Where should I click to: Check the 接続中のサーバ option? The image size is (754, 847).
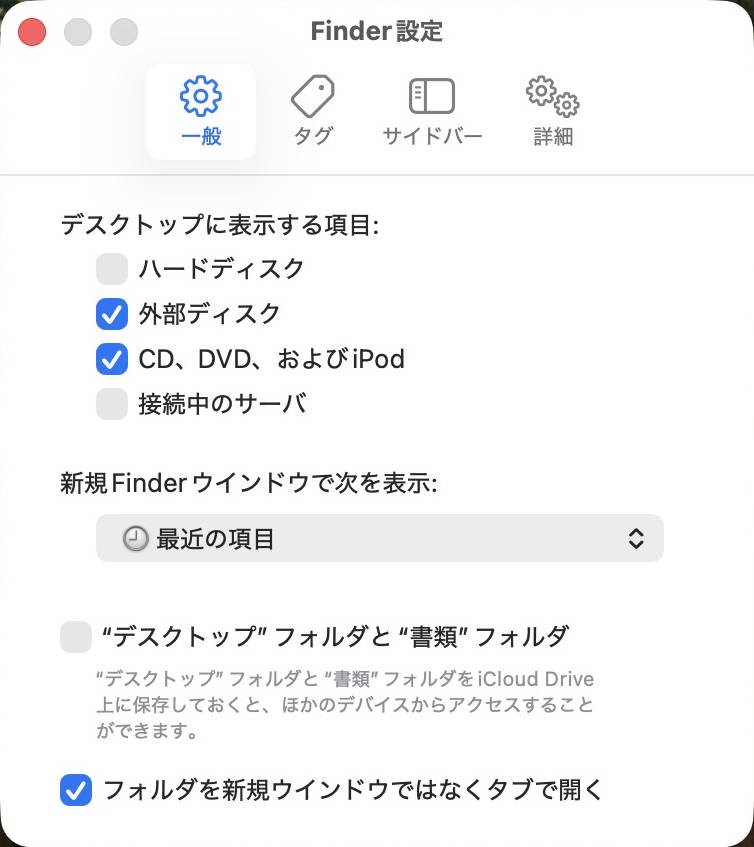(111, 403)
